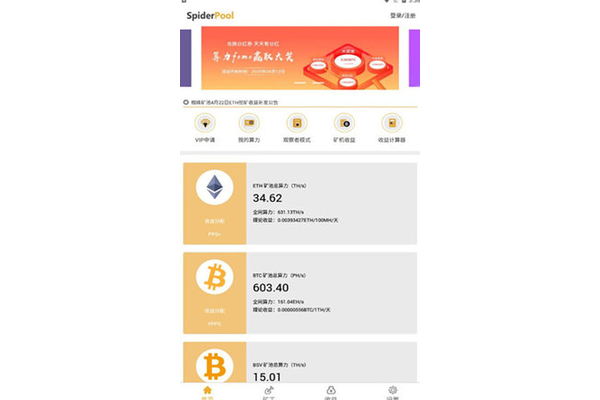This screenshot has height=400, width=600.
Task: Open the ETH pool card
Action: [300, 204]
